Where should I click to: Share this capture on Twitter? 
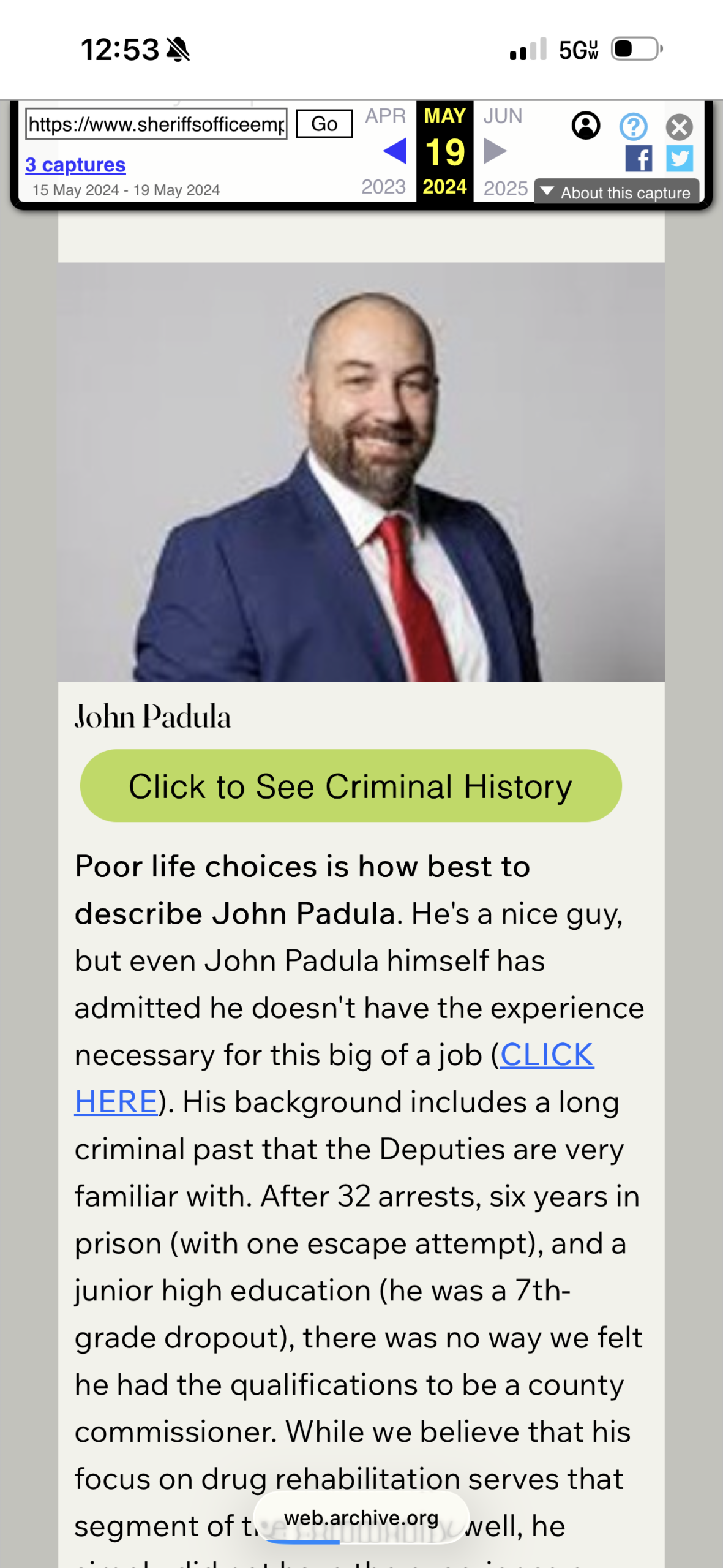[x=679, y=159]
